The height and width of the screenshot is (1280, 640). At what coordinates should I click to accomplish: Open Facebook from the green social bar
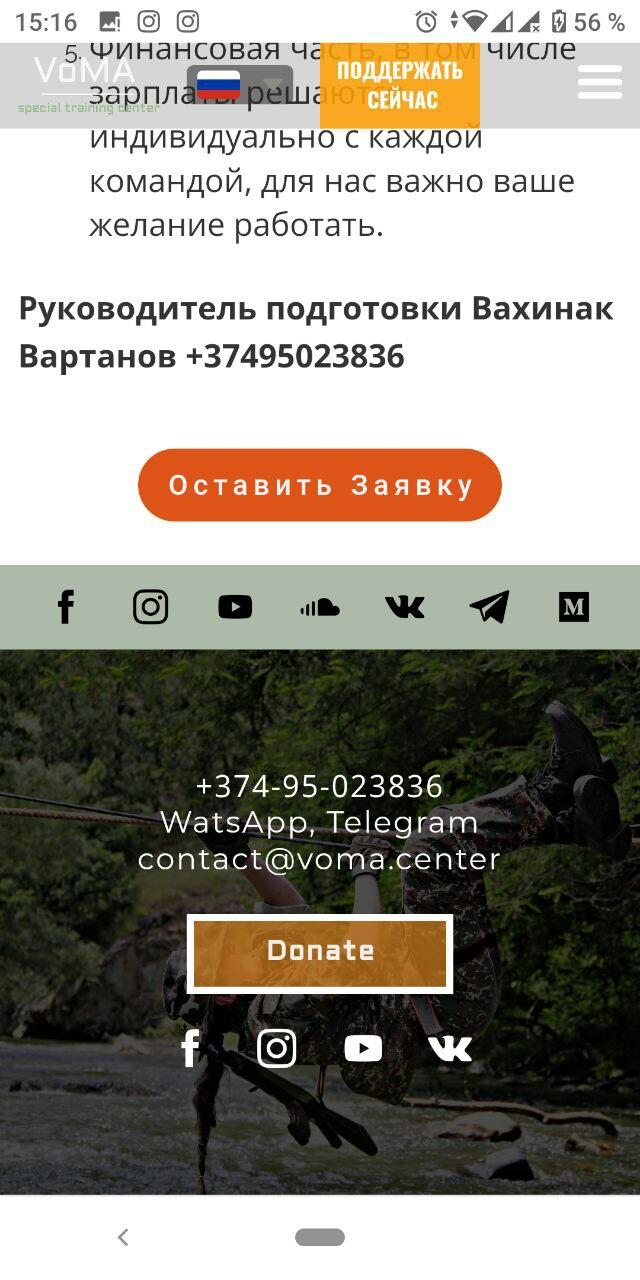(66, 607)
